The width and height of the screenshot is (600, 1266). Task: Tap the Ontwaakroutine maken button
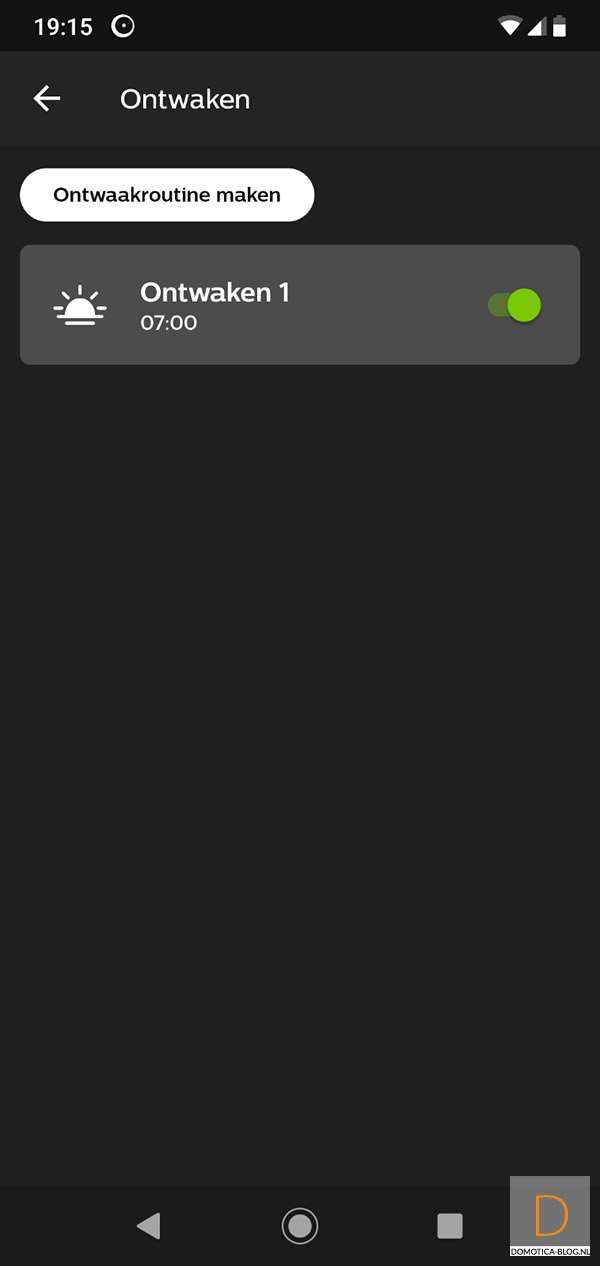tap(167, 195)
